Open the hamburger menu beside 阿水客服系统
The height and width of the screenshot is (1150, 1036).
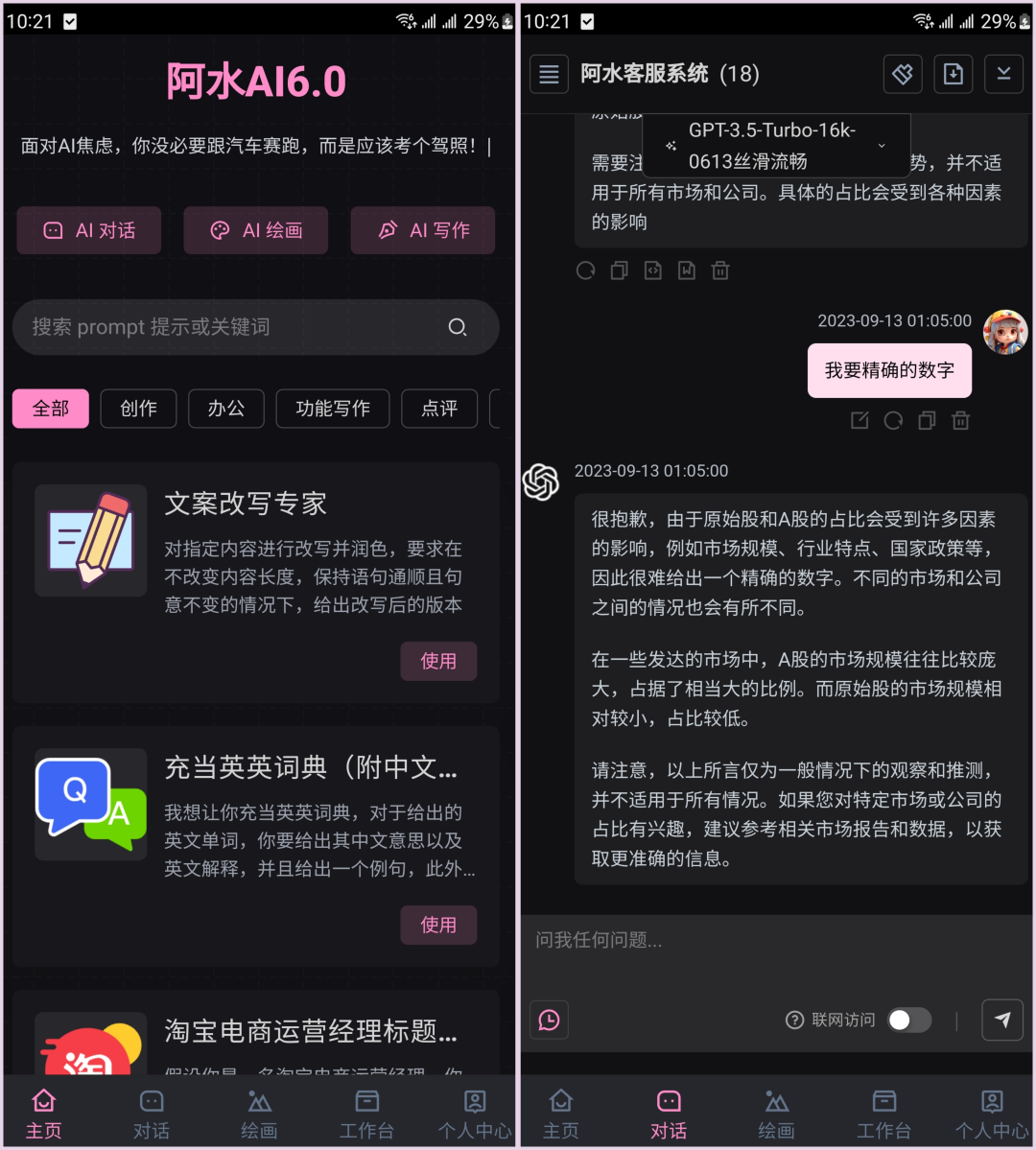[x=549, y=74]
